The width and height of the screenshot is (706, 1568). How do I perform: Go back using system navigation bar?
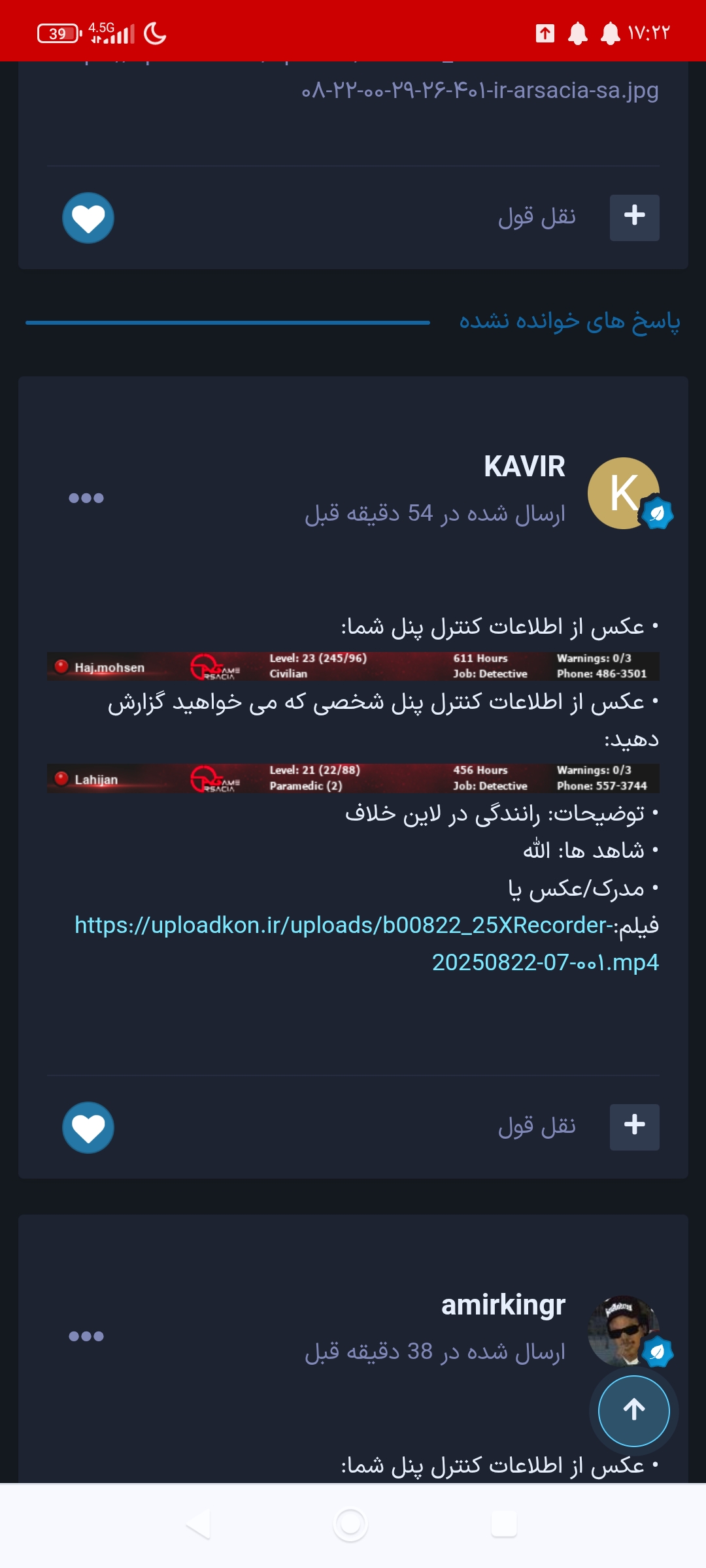(198, 1524)
